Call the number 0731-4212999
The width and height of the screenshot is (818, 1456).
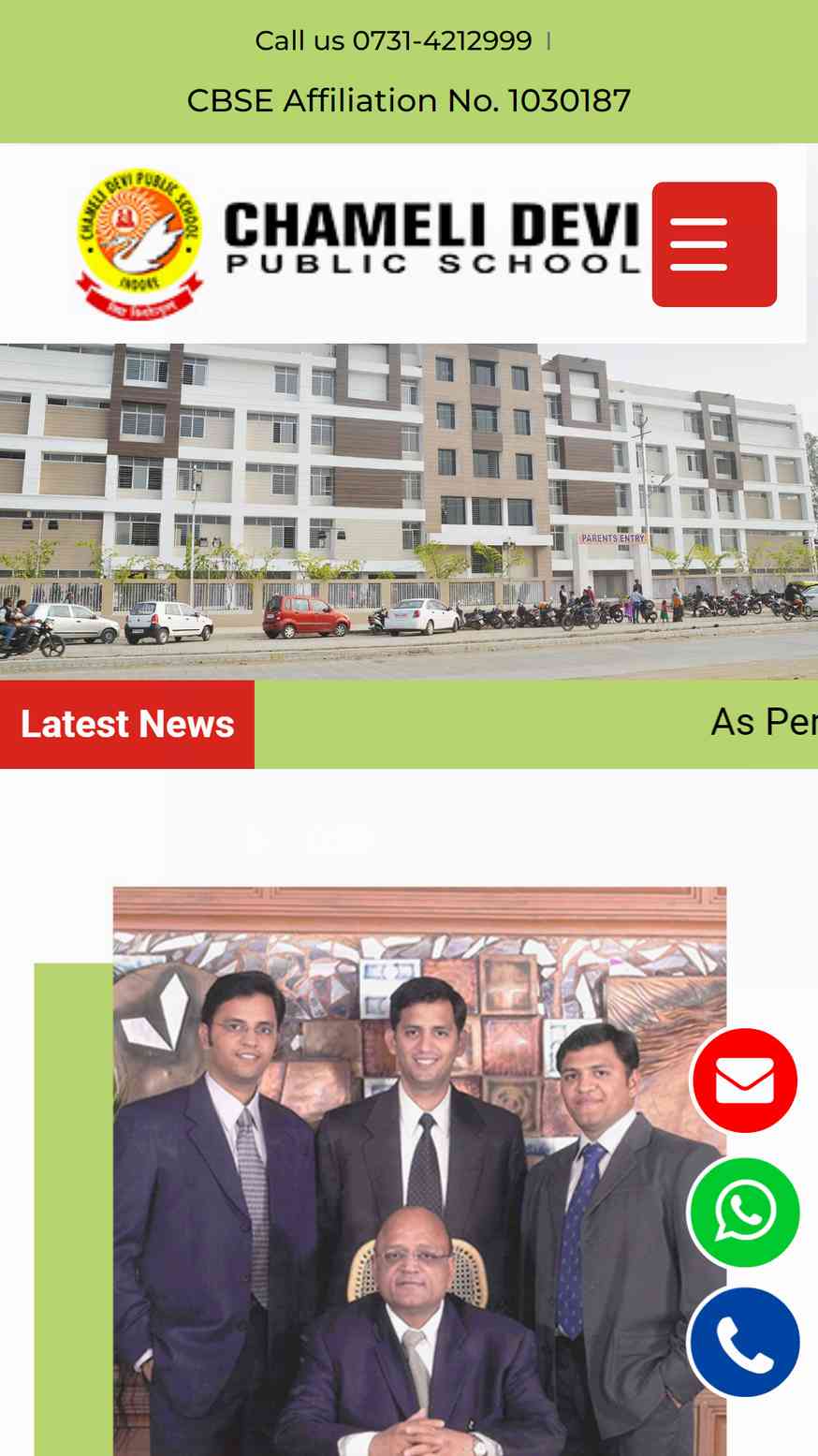coord(442,41)
